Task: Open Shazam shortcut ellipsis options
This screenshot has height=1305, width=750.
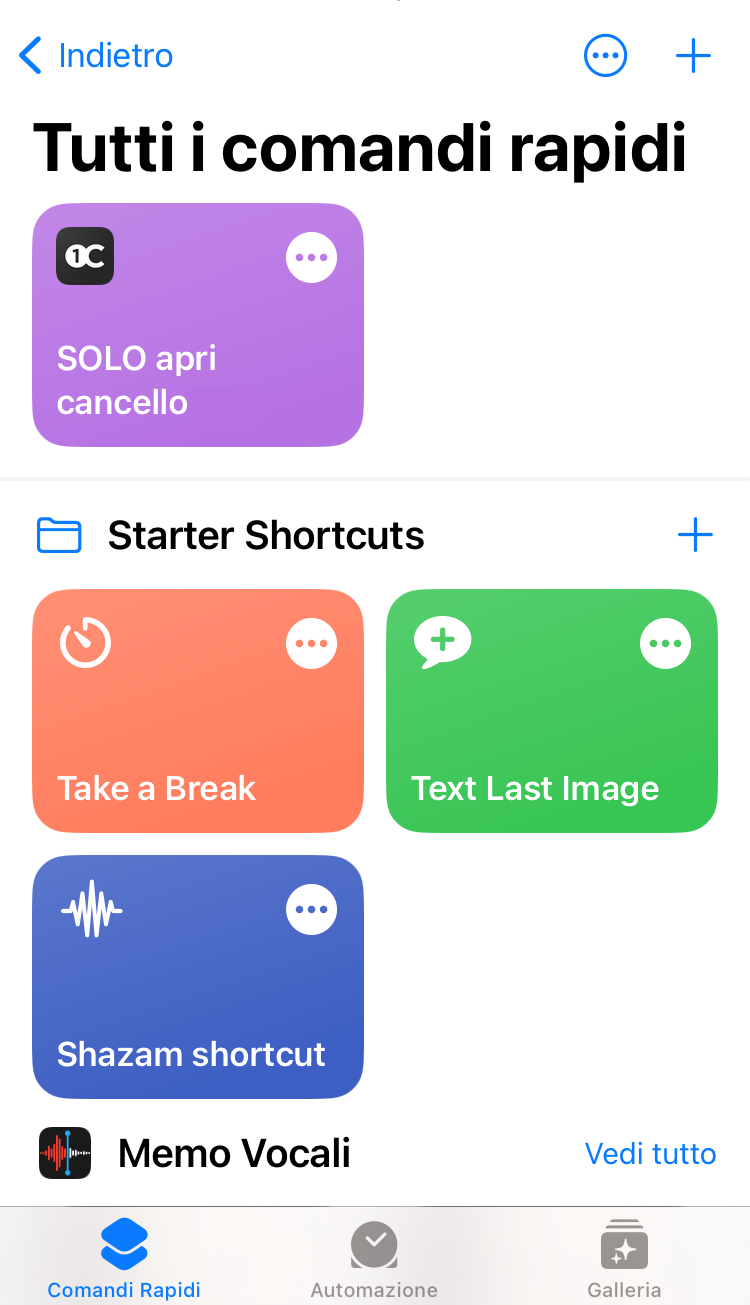Action: [x=312, y=909]
